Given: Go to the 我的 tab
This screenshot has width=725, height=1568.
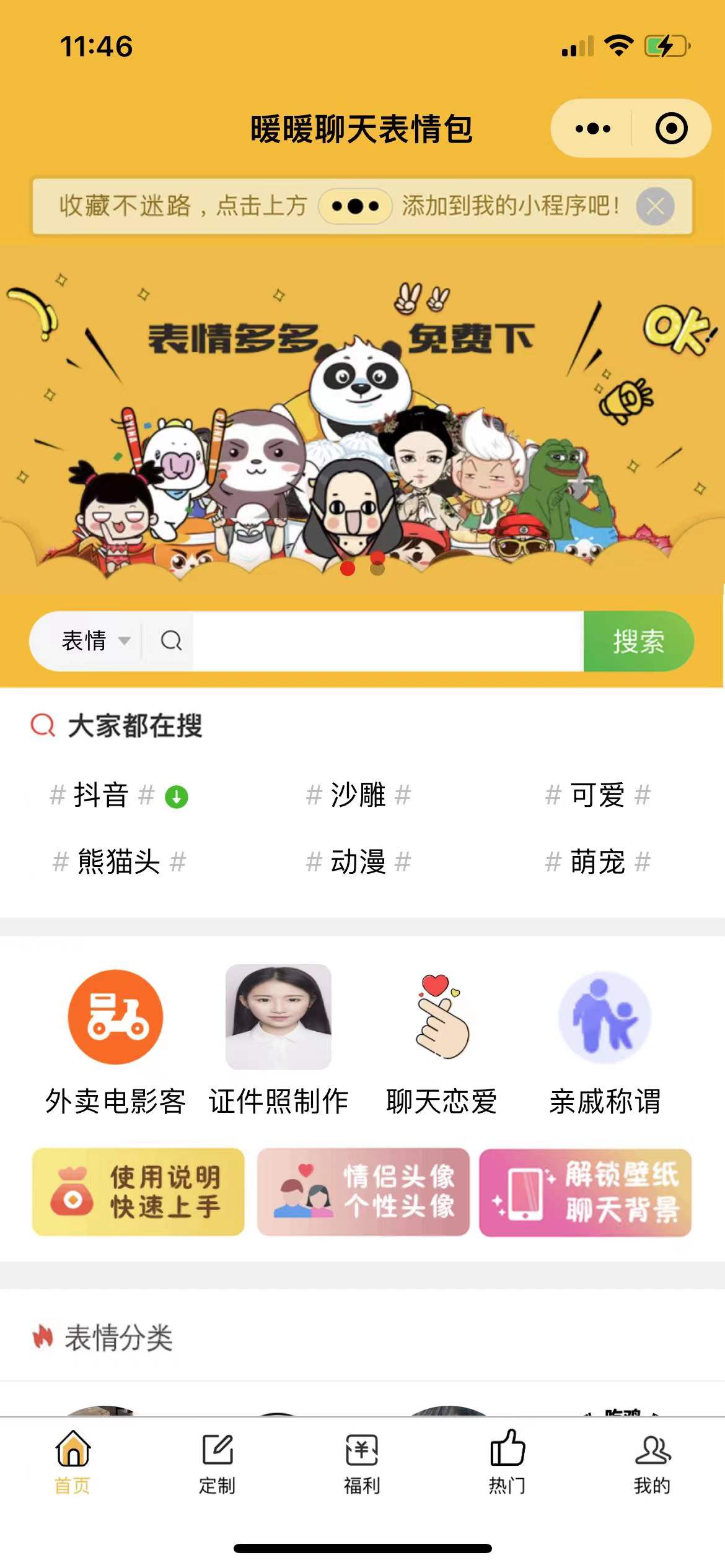Looking at the screenshot, I should tap(652, 1463).
